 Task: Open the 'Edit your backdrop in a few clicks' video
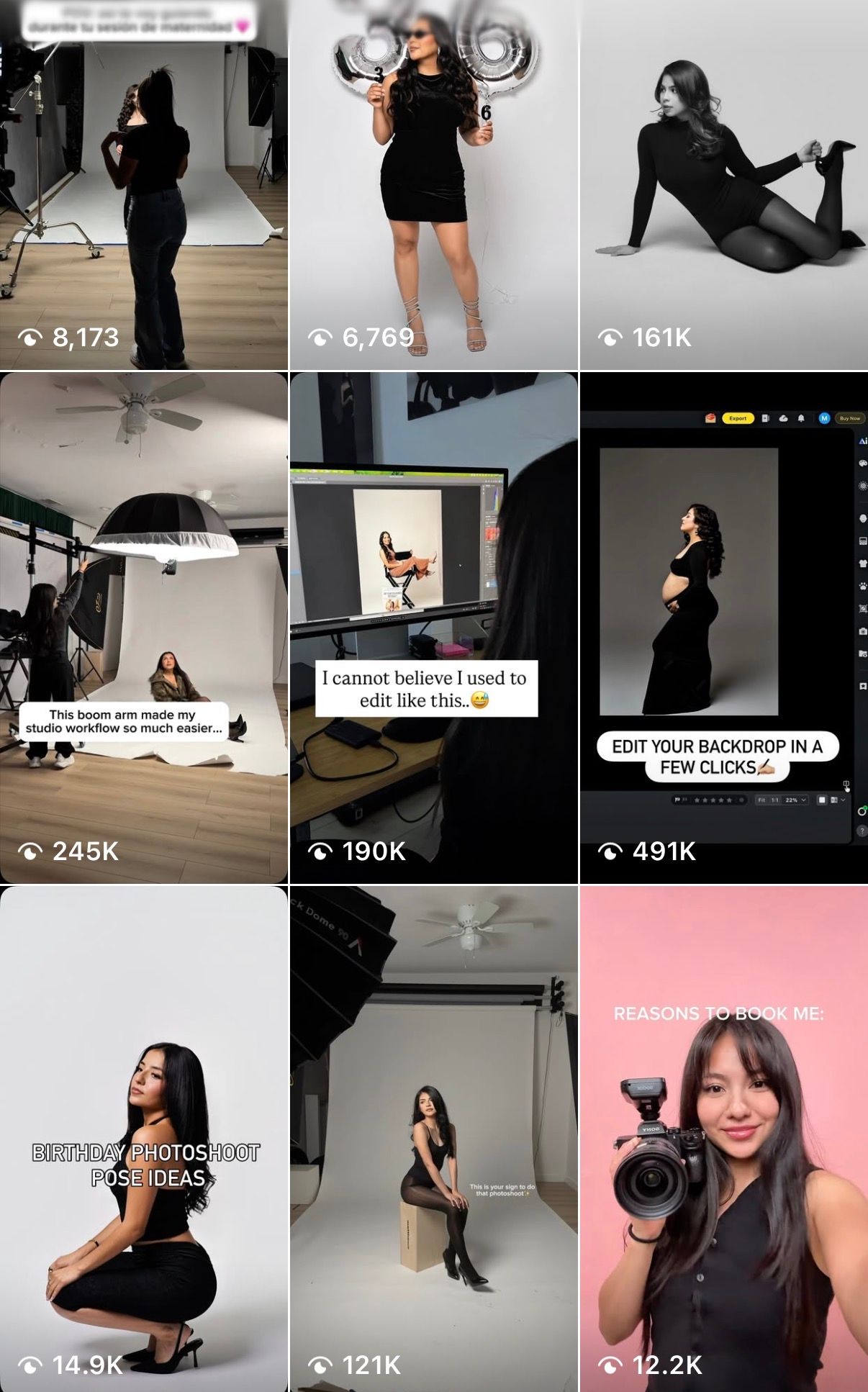click(x=724, y=628)
